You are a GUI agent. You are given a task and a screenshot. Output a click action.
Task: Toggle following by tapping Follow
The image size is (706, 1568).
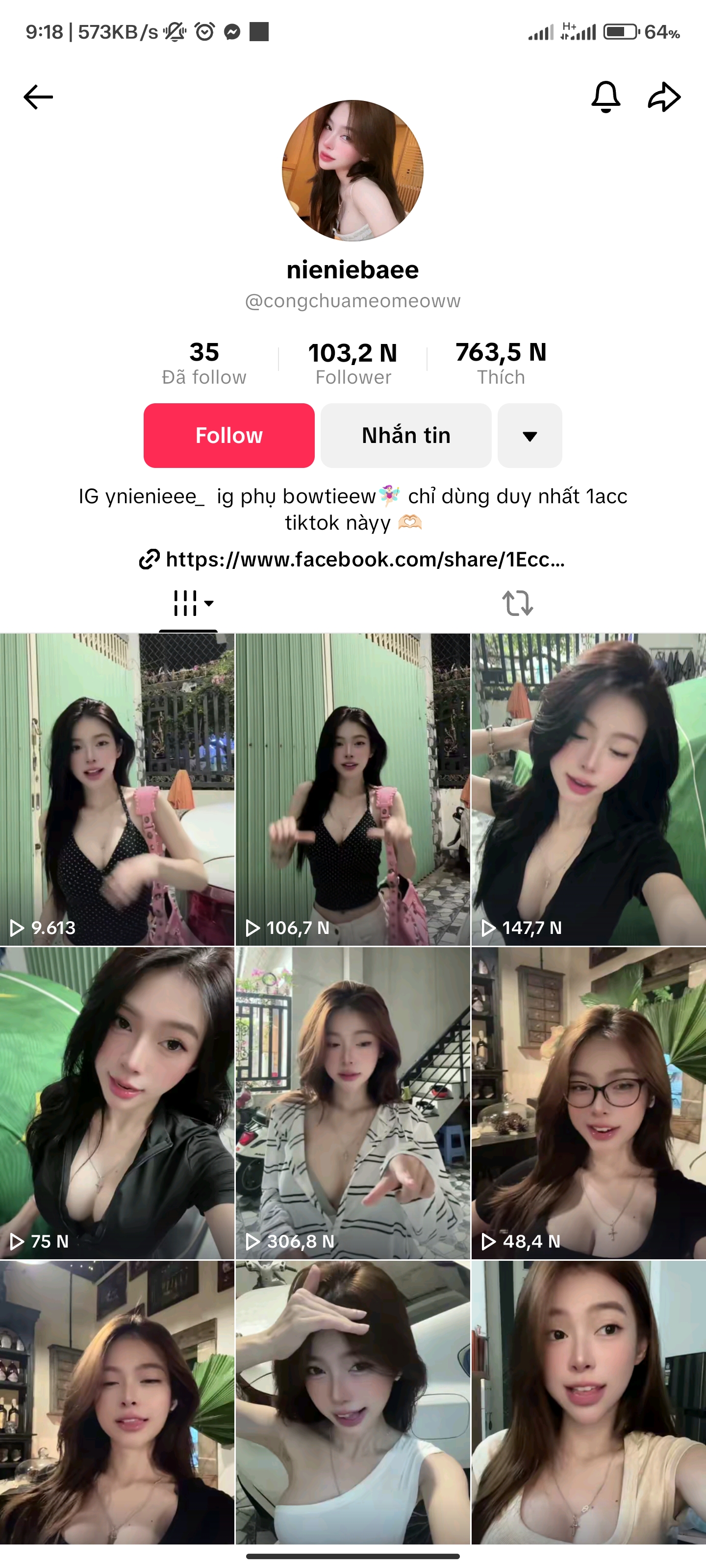228,435
